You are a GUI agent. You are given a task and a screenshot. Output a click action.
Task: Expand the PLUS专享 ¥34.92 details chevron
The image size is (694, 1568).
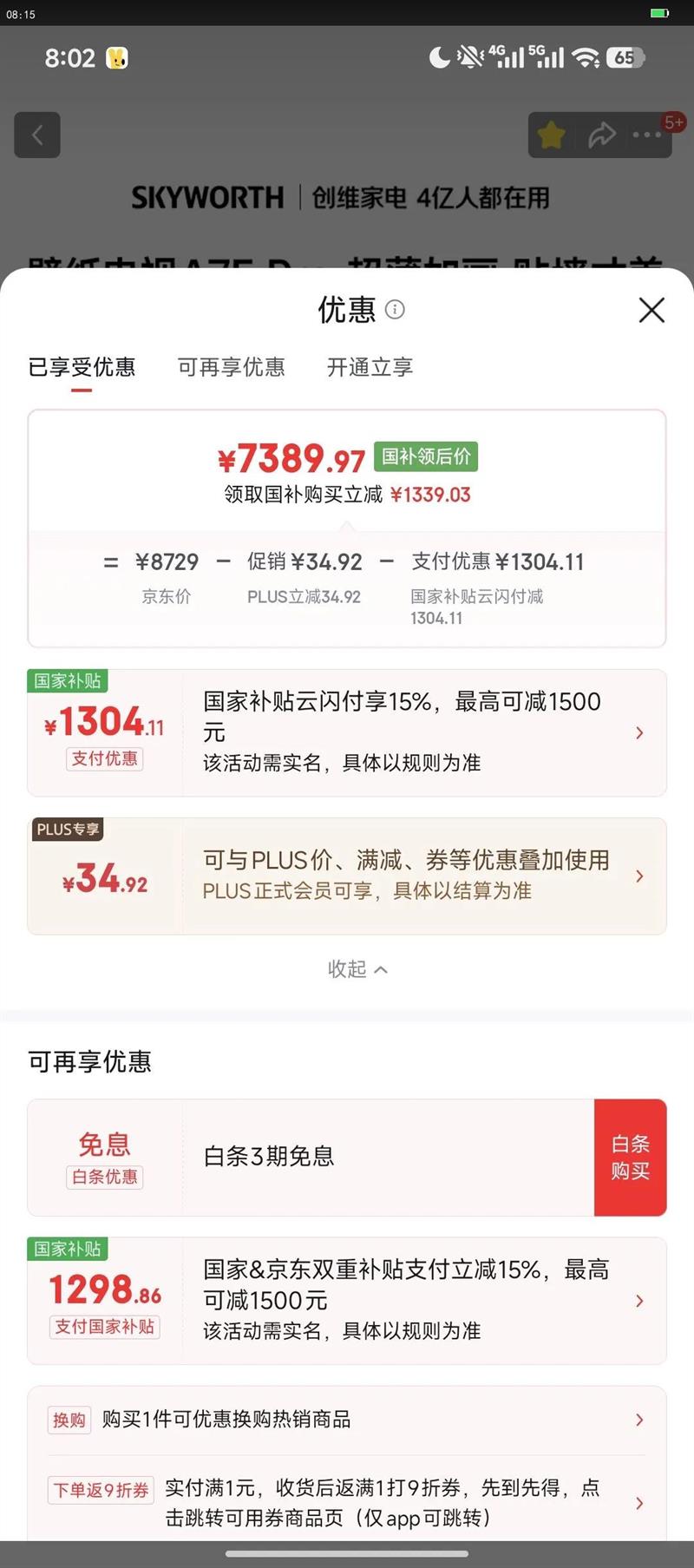(639, 876)
